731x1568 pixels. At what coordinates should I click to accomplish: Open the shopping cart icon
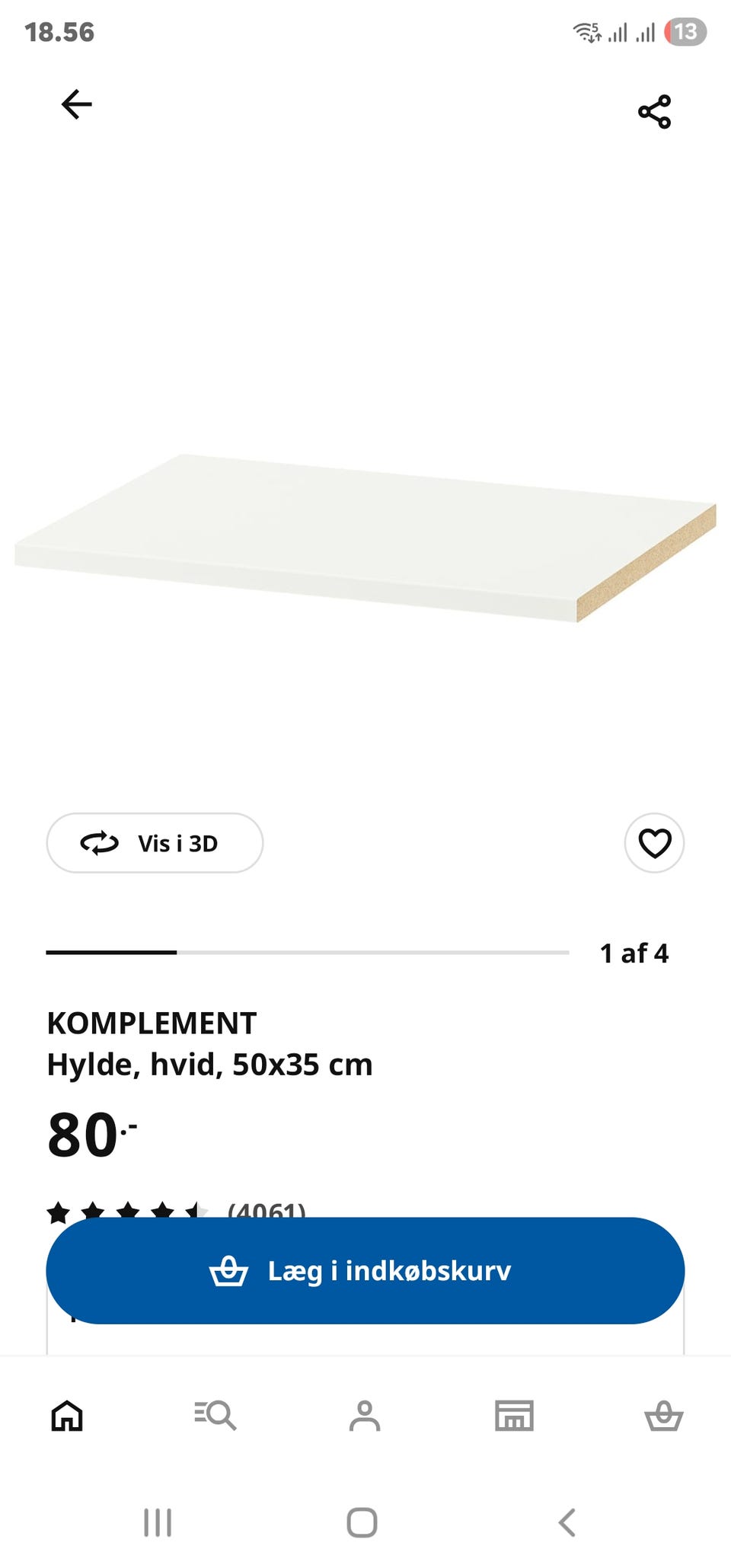[x=663, y=1416]
